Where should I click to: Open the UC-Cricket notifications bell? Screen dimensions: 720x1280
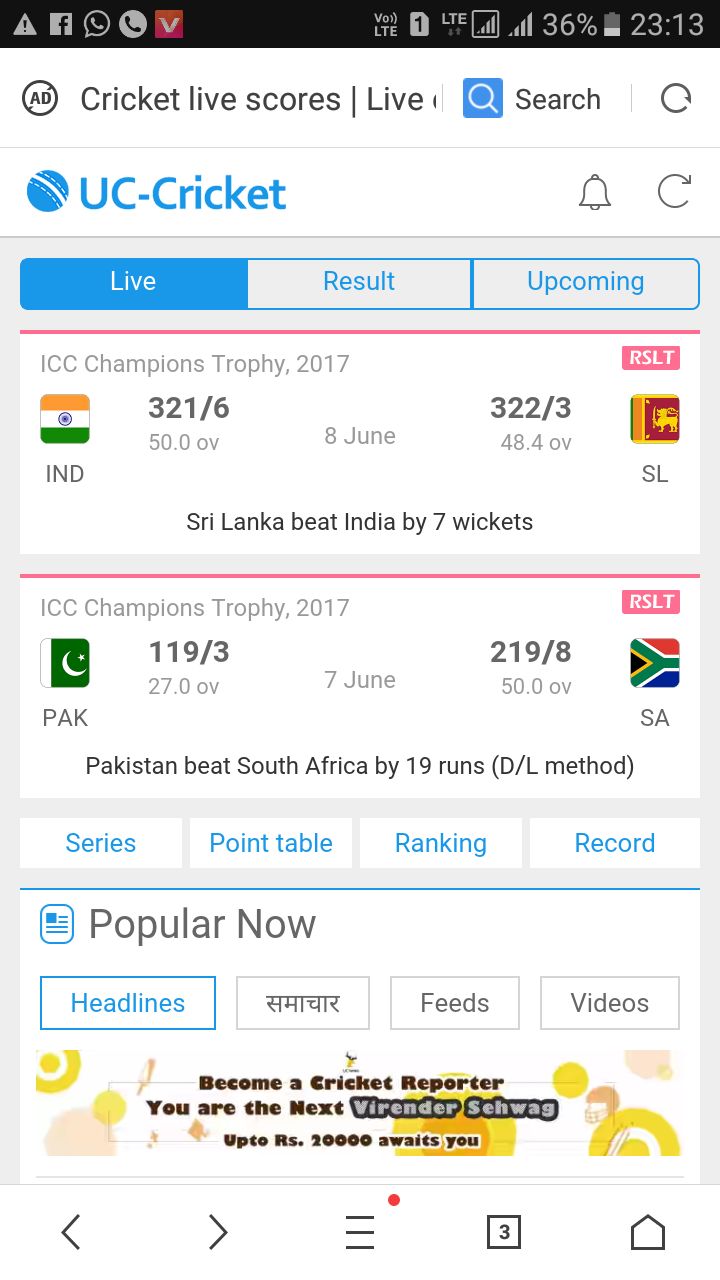tap(595, 192)
